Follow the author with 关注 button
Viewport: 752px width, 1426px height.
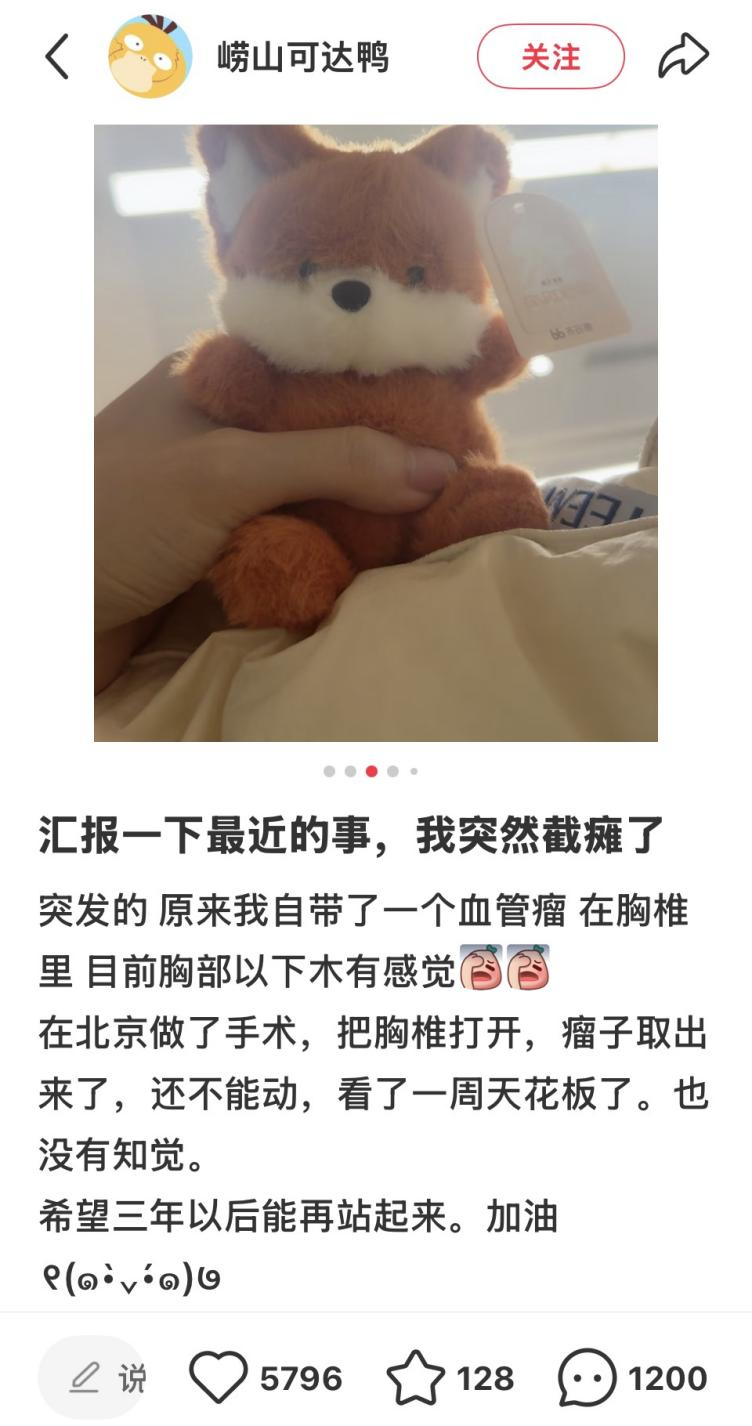pos(551,57)
